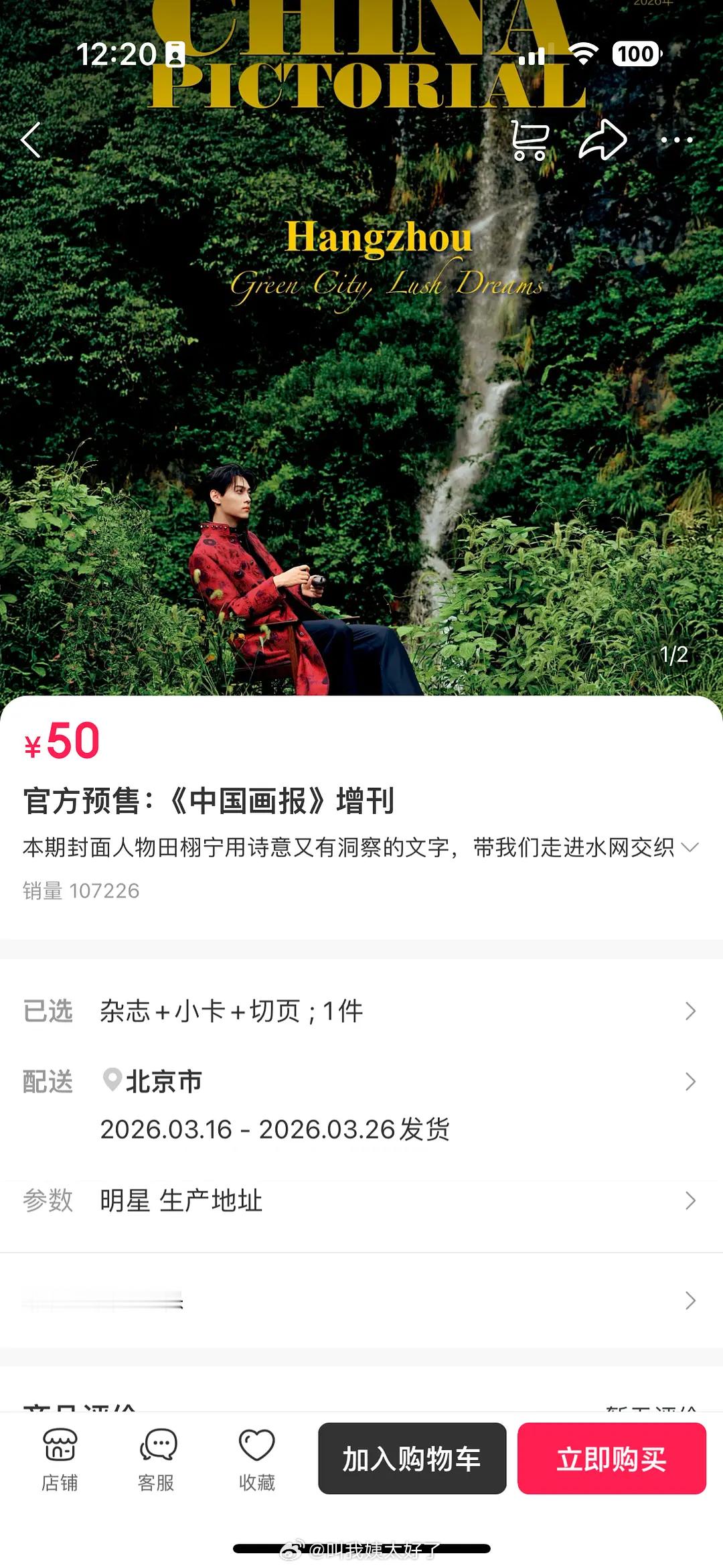This screenshot has height=1568, width=723.
Task: Open the more options (...) icon
Action: (676, 141)
